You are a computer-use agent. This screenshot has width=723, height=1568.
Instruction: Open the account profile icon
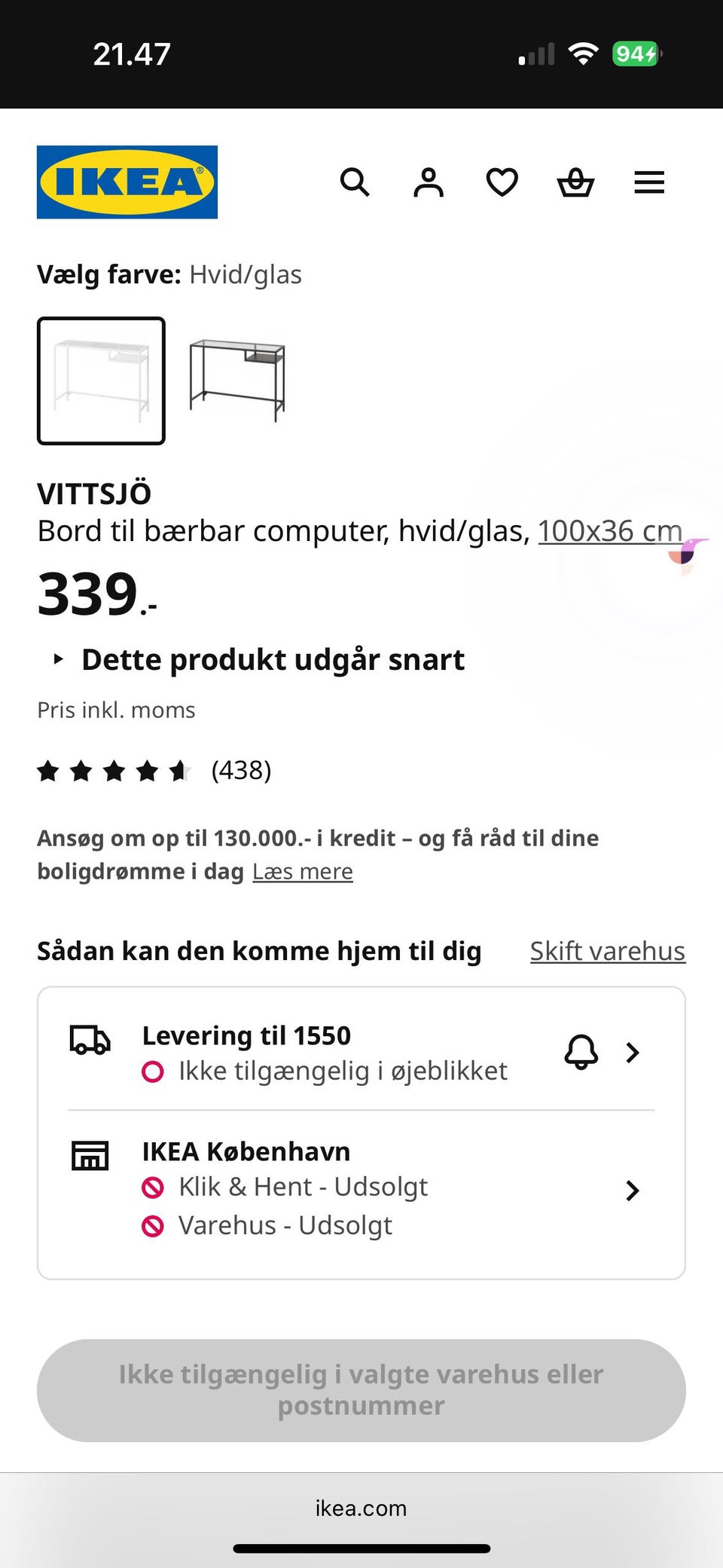click(x=429, y=182)
